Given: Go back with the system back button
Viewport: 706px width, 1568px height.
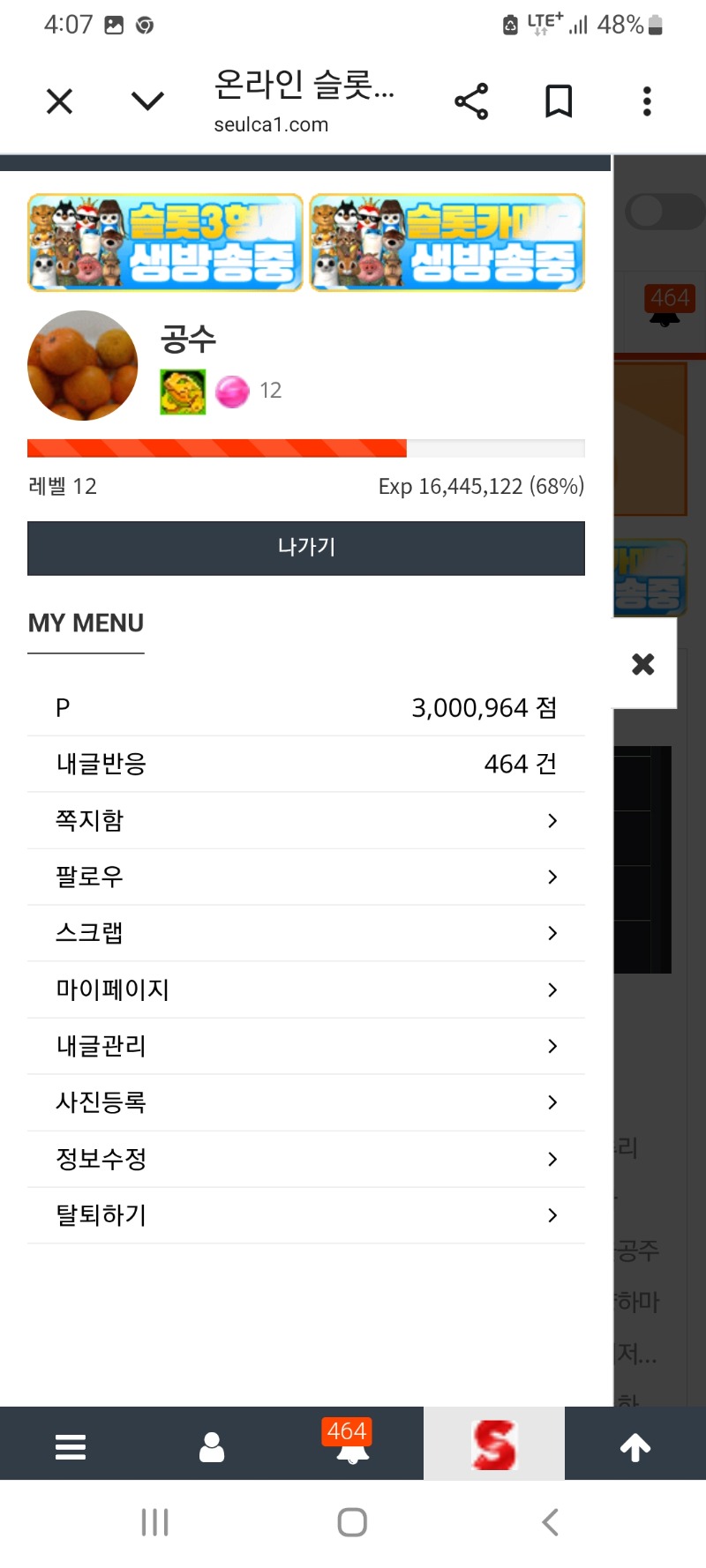Looking at the screenshot, I should (x=550, y=1522).
